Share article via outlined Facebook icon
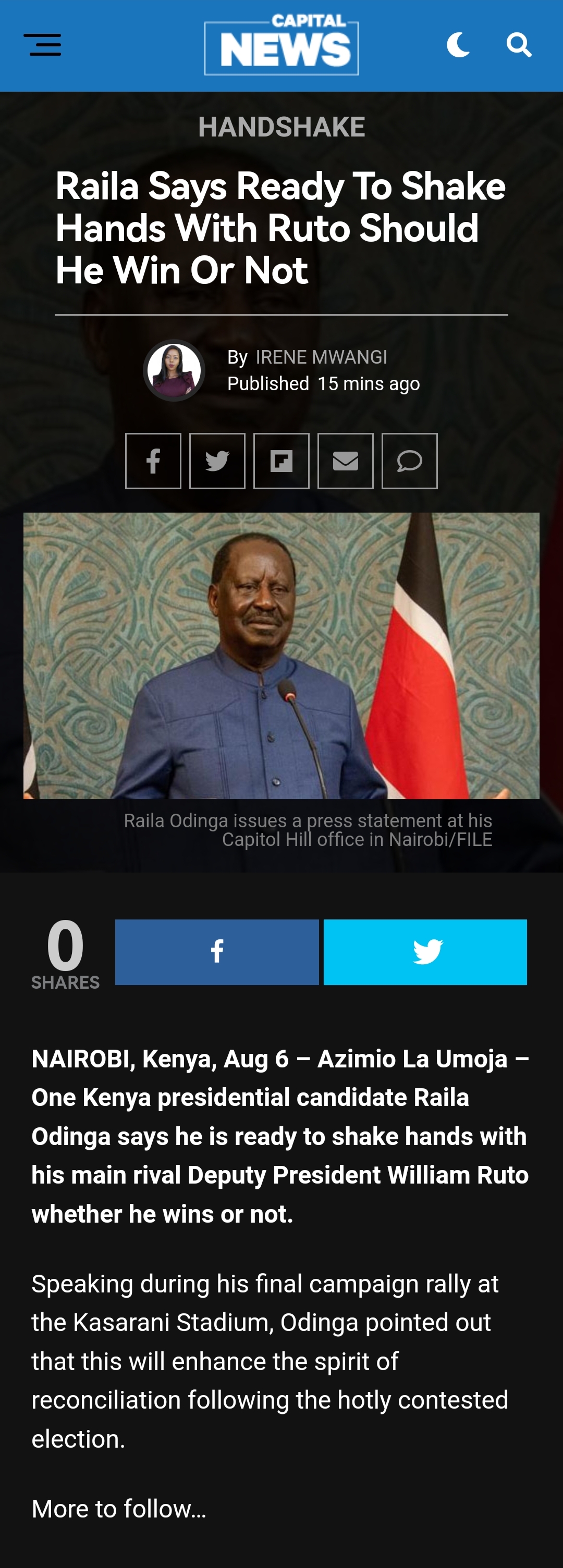The height and width of the screenshot is (1568, 563). pyautogui.click(x=153, y=461)
